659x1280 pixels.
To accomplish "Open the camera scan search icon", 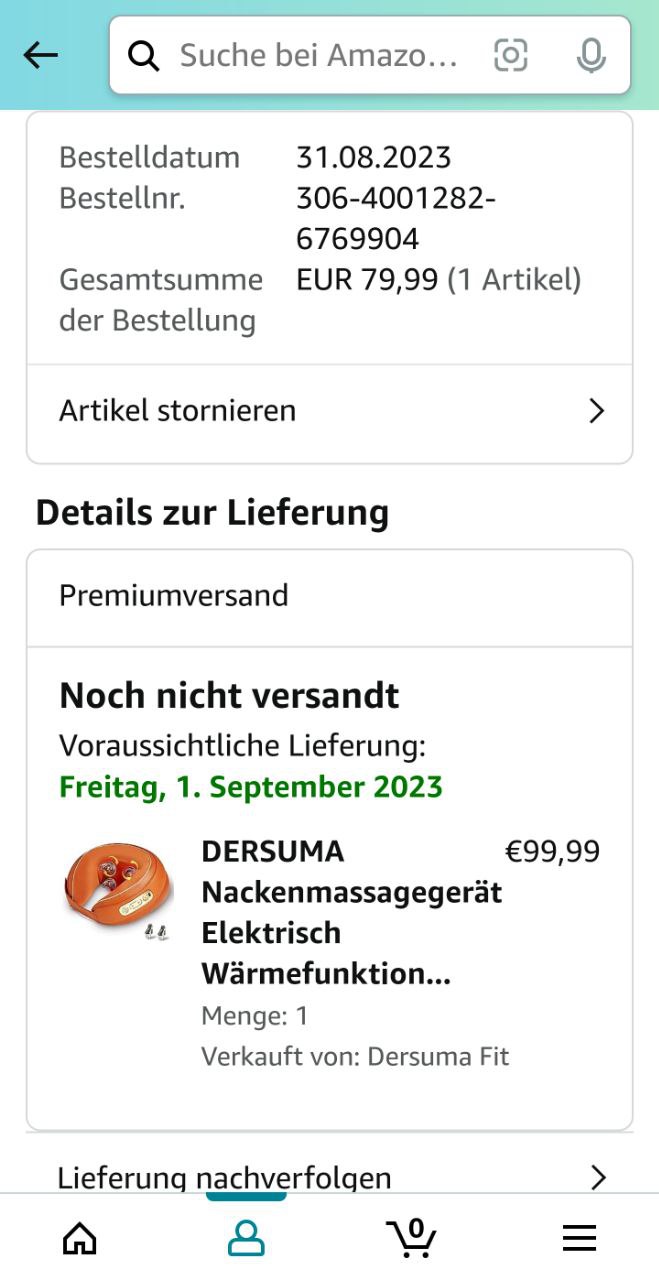I will coord(511,56).
